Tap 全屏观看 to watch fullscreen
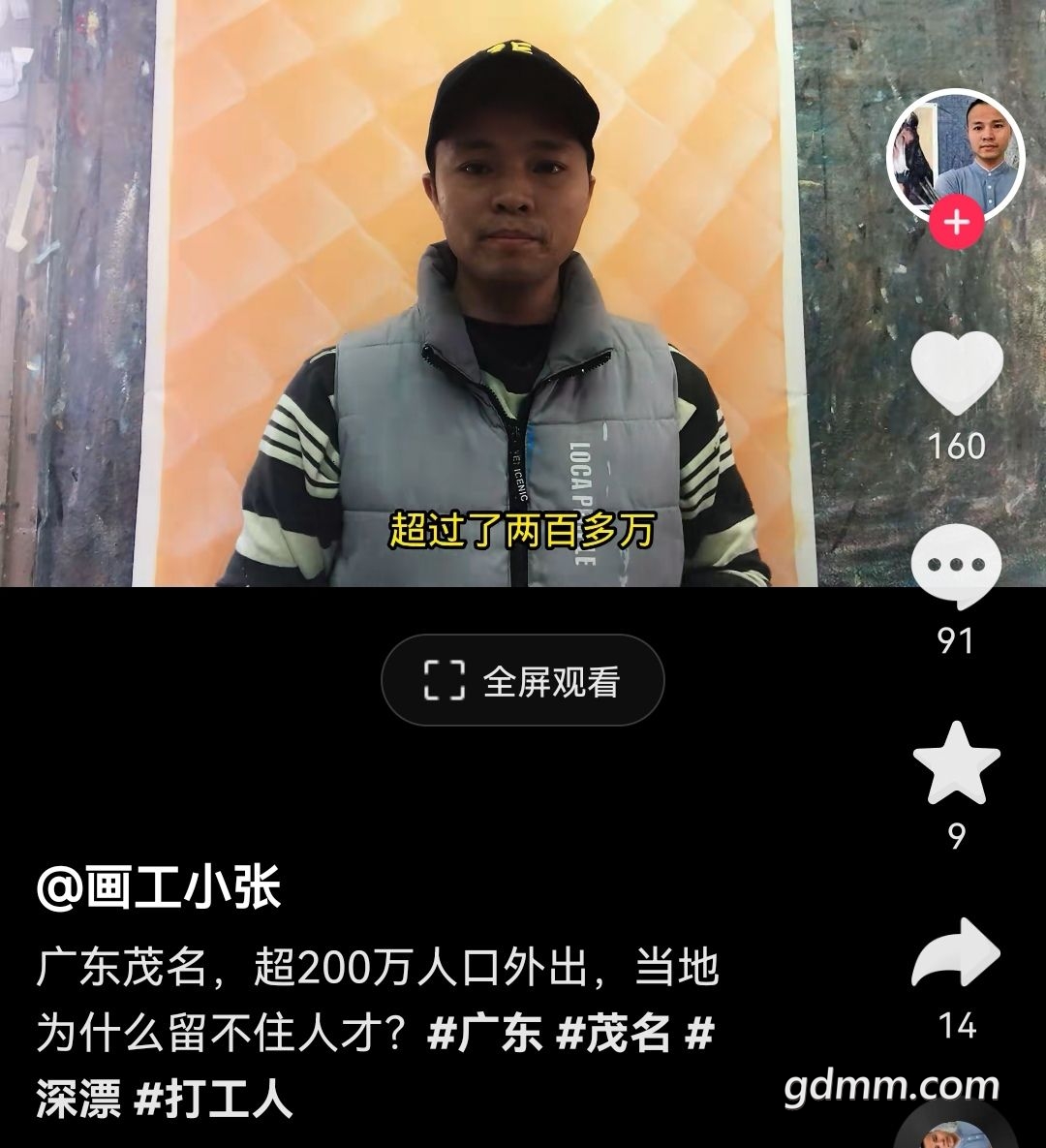 [x=523, y=681]
